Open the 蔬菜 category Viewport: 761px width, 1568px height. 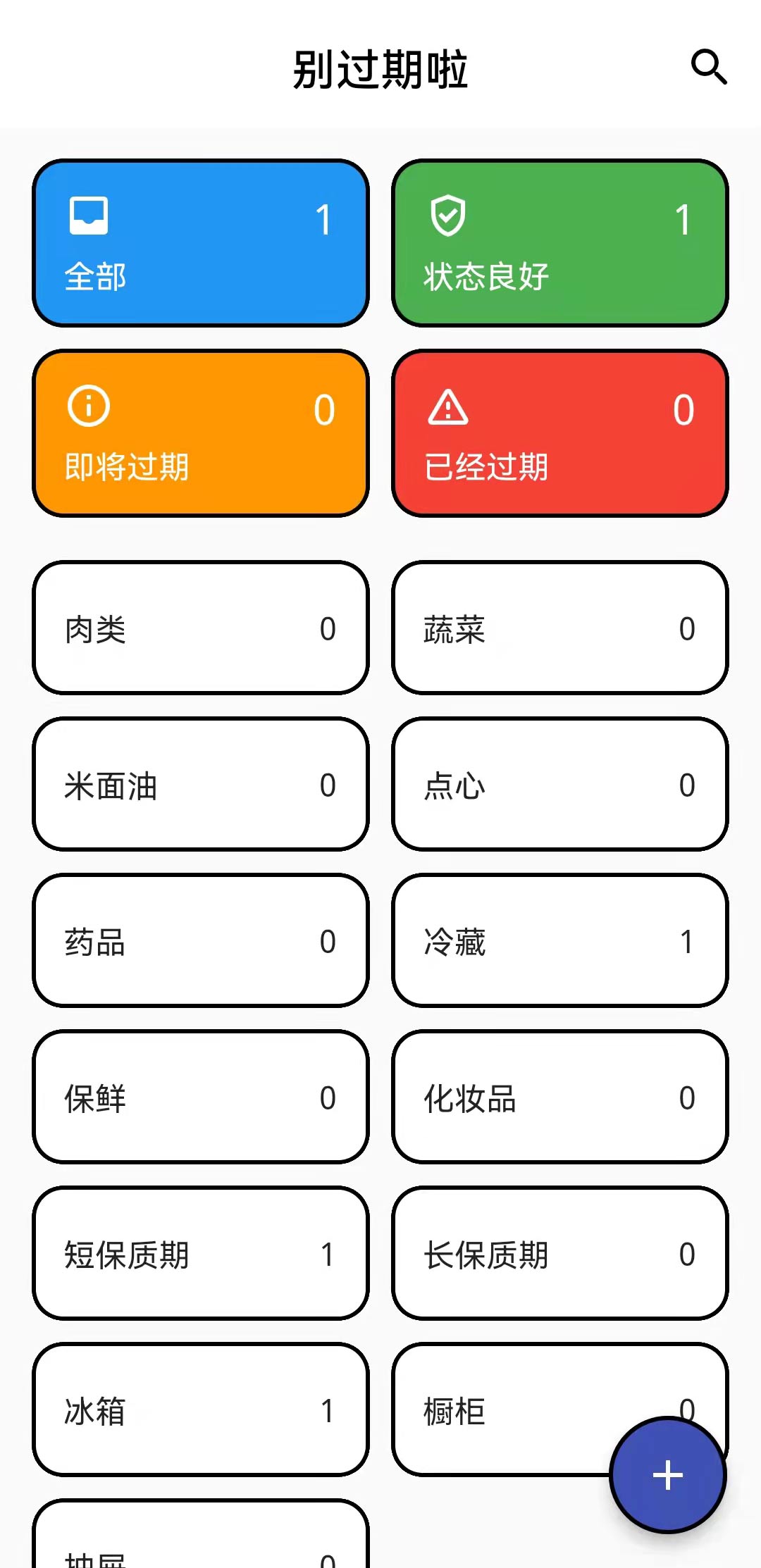tap(560, 629)
